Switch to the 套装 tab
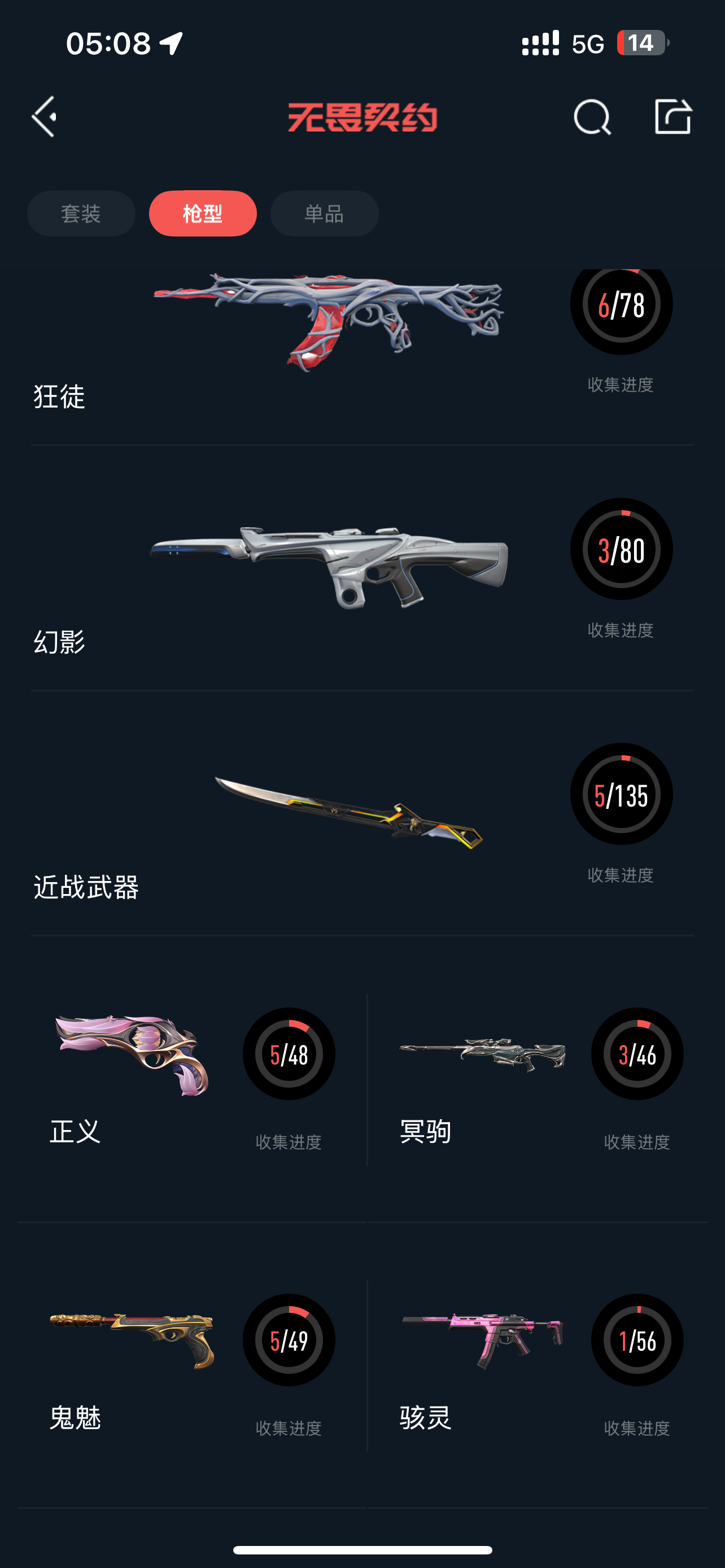The width and height of the screenshot is (725, 1568). click(x=81, y=214)
